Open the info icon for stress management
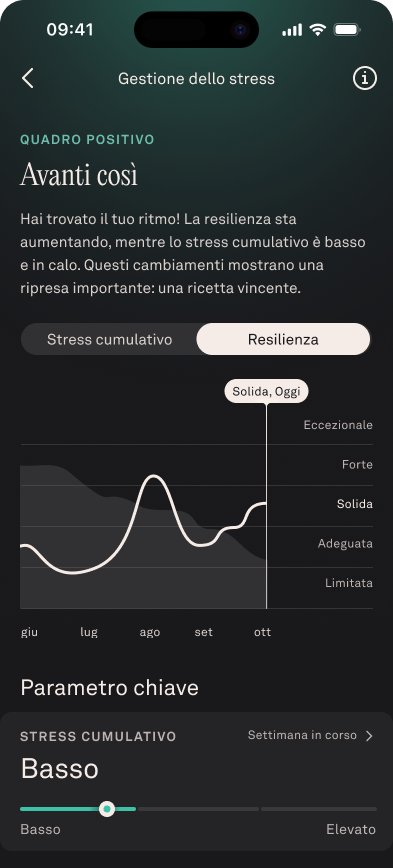393x868 pixels. (x=365, y=79)
